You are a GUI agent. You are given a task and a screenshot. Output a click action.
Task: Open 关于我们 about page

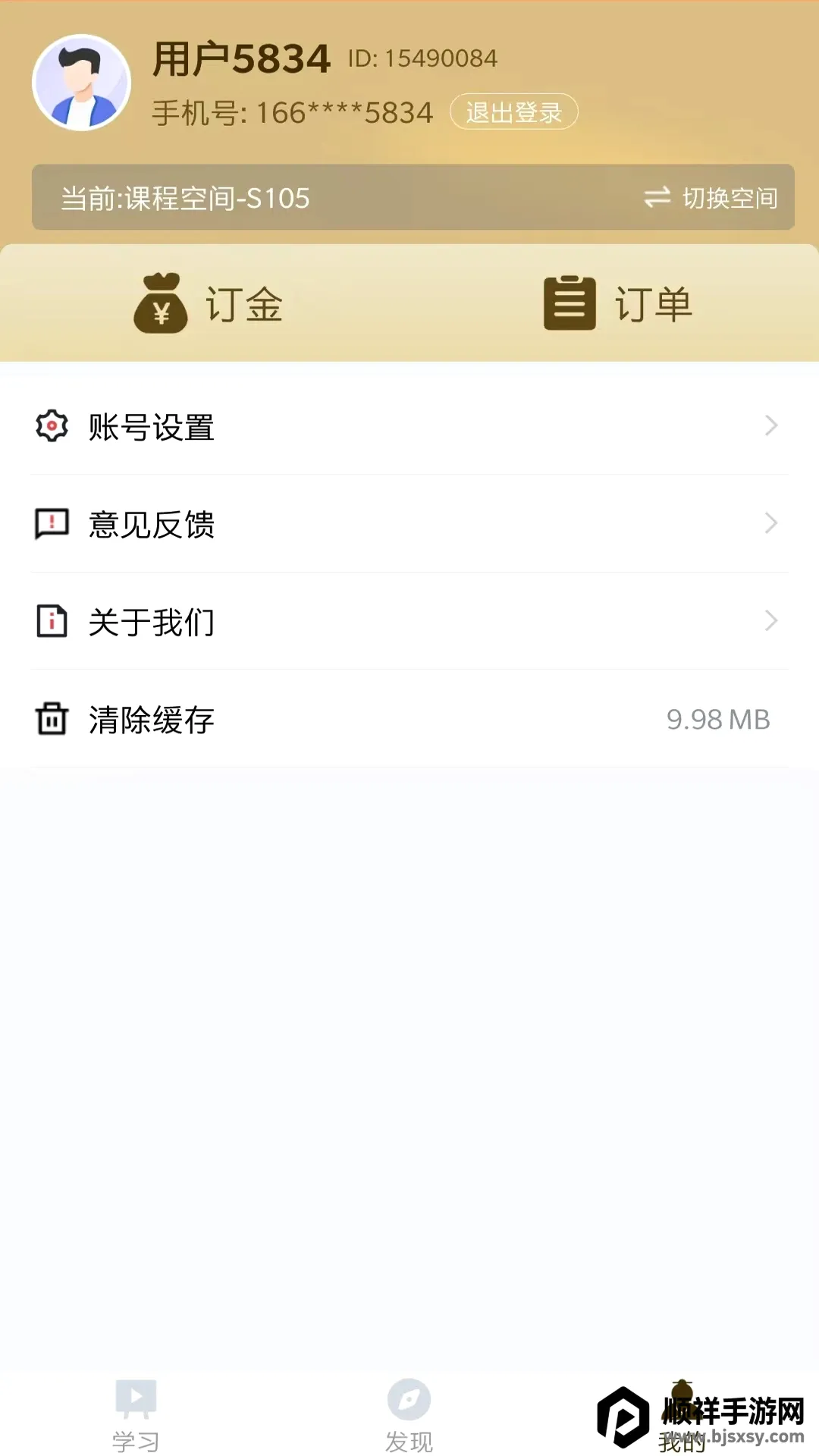(409, 621)
